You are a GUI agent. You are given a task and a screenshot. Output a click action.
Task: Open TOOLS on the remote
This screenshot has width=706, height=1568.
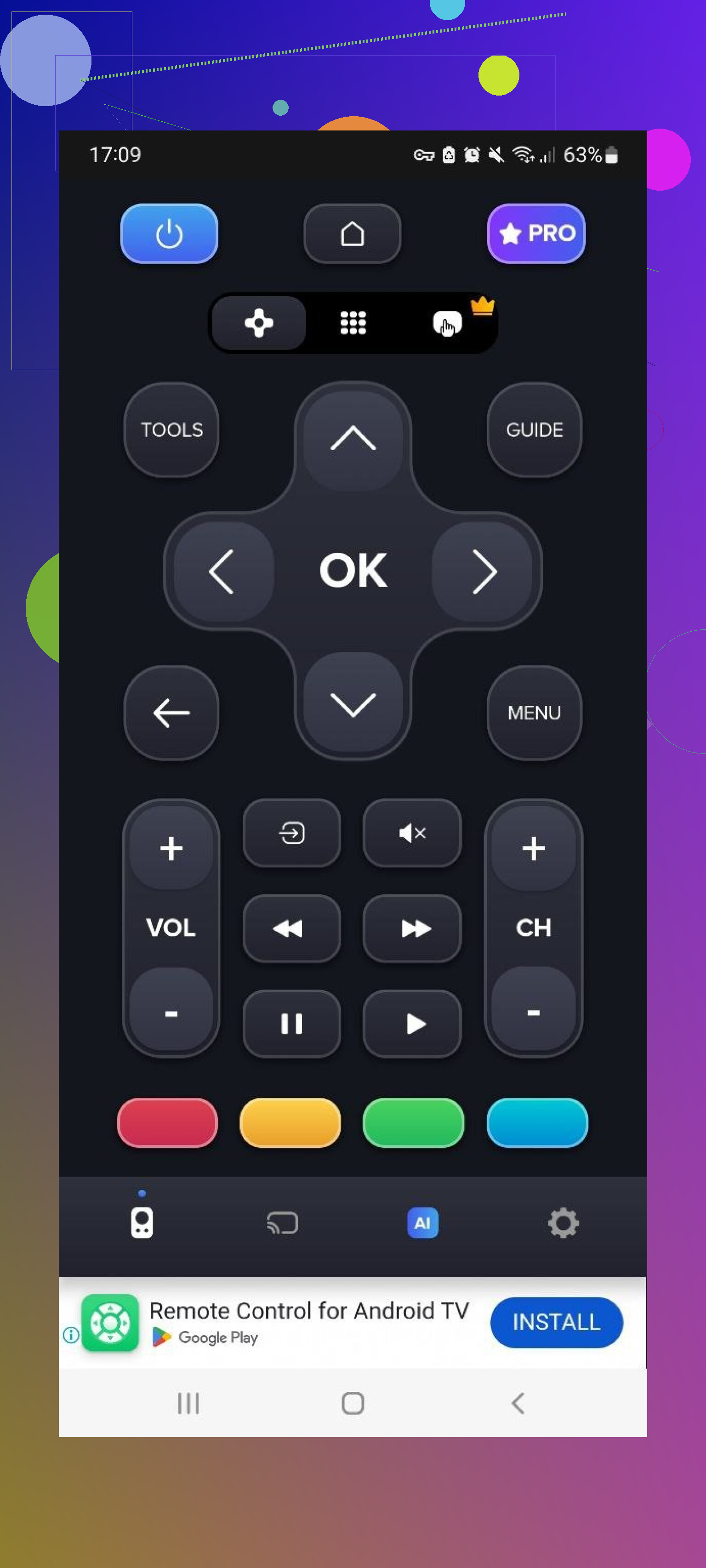point(171,430)
